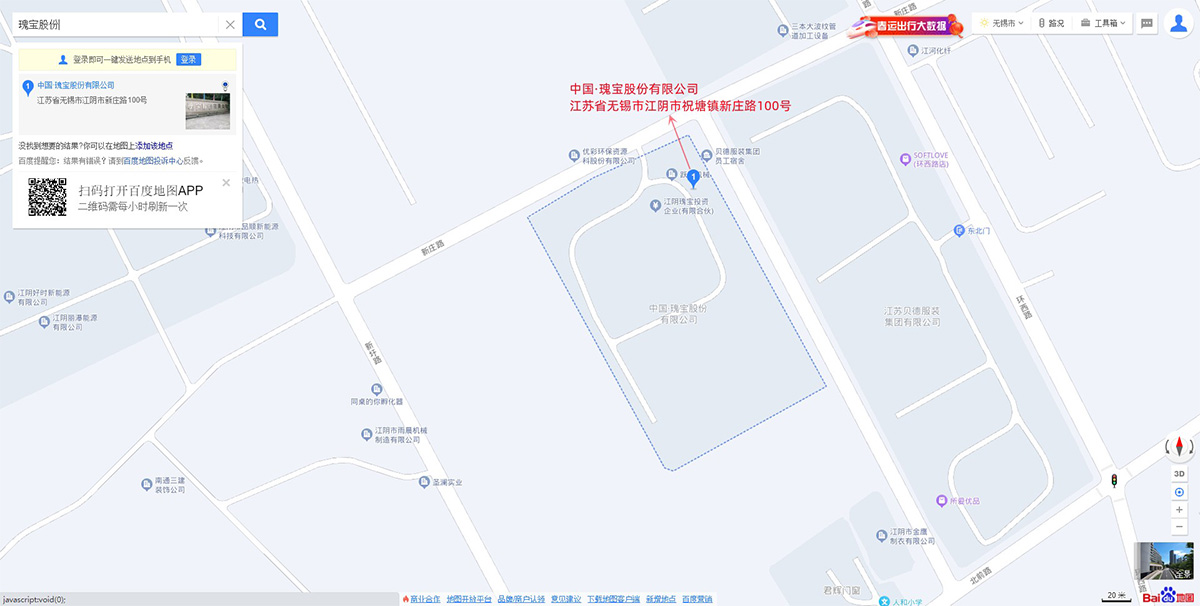Open the feedback message icon
The width and height of the screenshot is (1200, 606).
pyautogui.click(x=1147, y=23)
